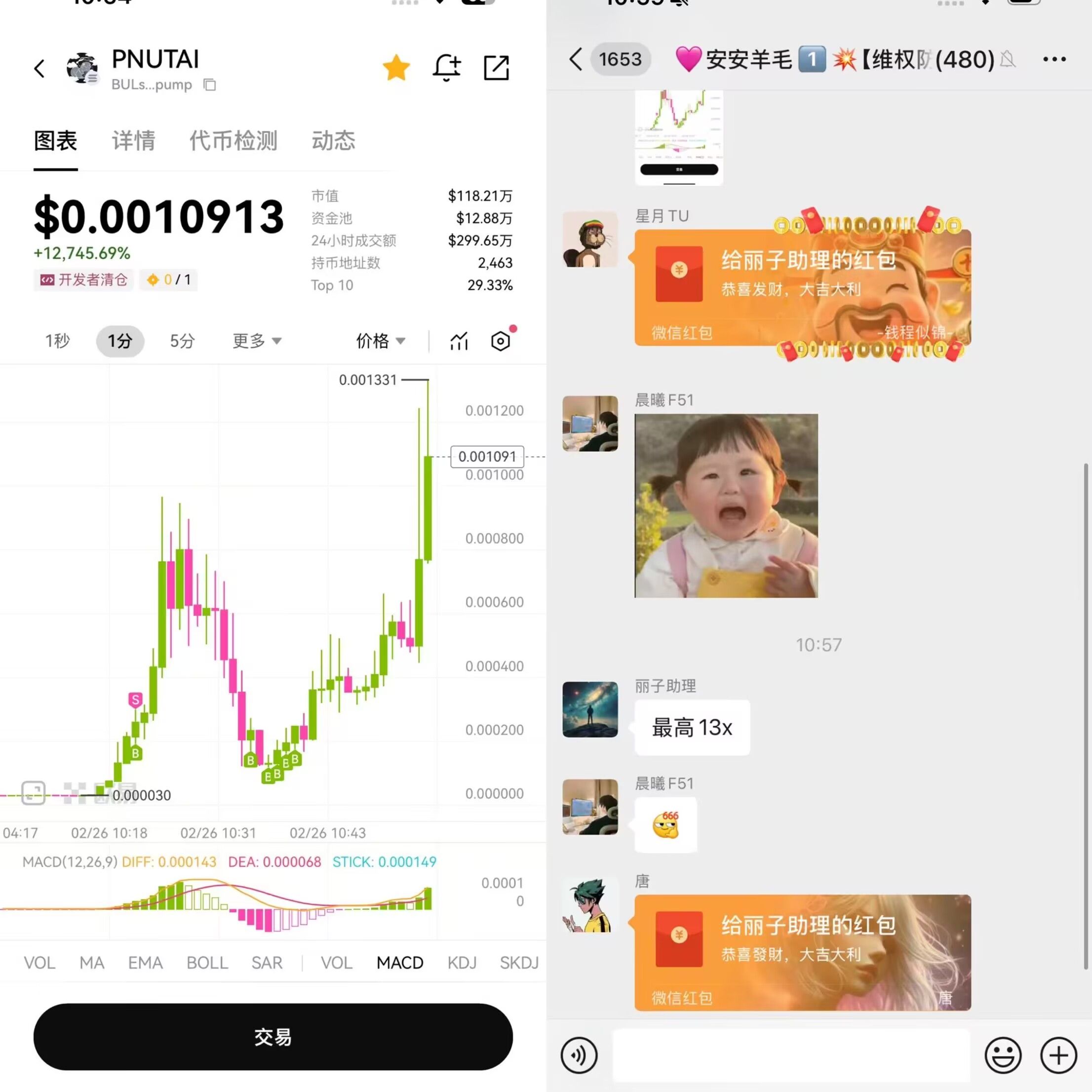This screenshot has width=1092, height=1092.
Task: Copy the BULs...pump contract address
Action: 210,85
